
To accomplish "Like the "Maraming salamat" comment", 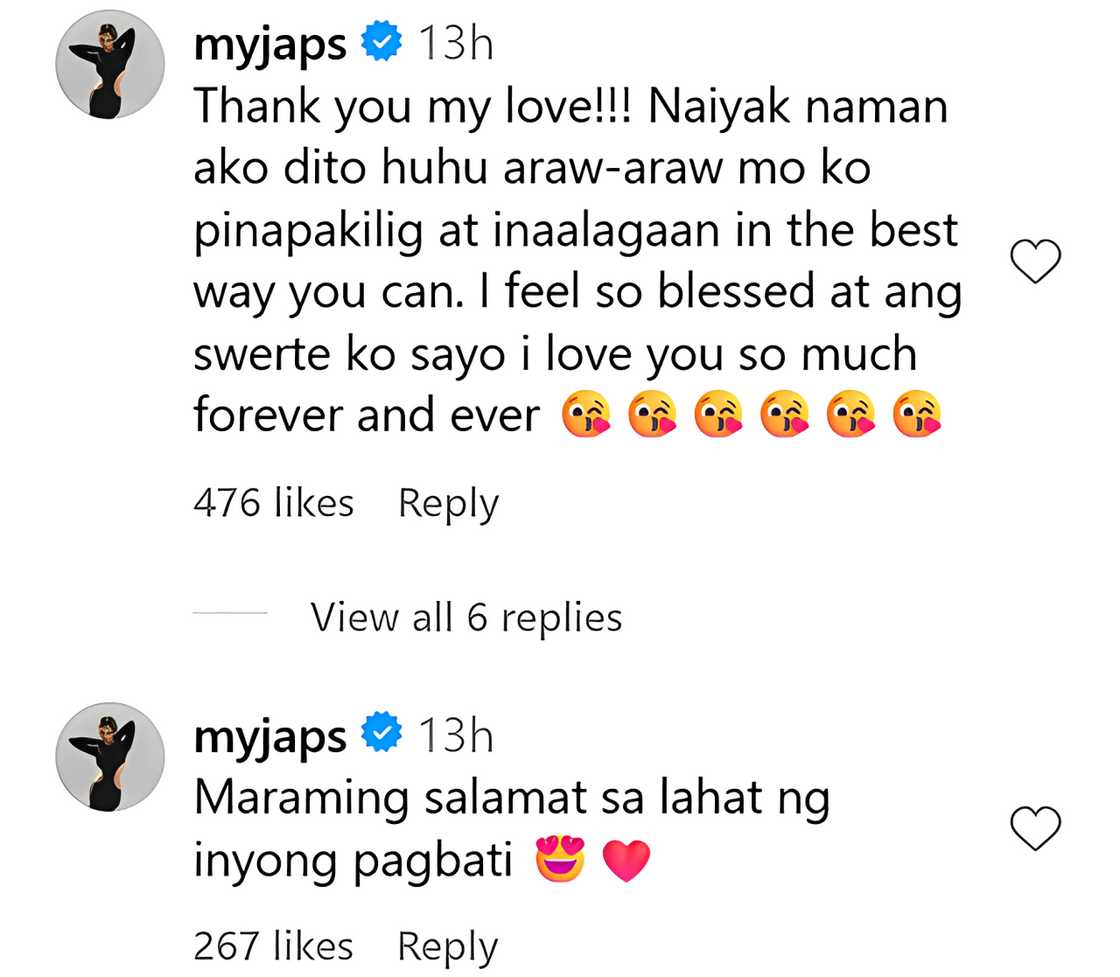I will (1035, 827).
